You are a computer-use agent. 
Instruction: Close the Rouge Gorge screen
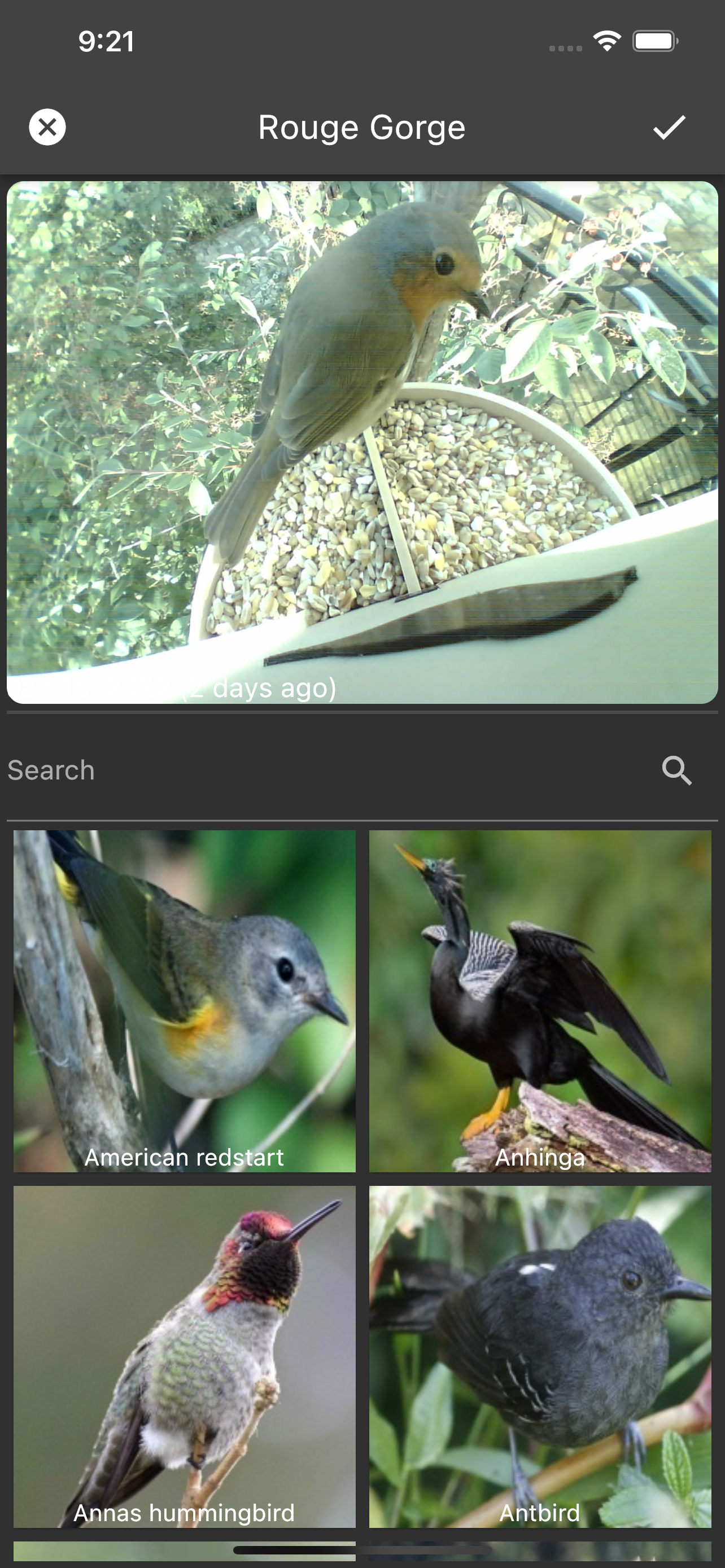[47, 127]
